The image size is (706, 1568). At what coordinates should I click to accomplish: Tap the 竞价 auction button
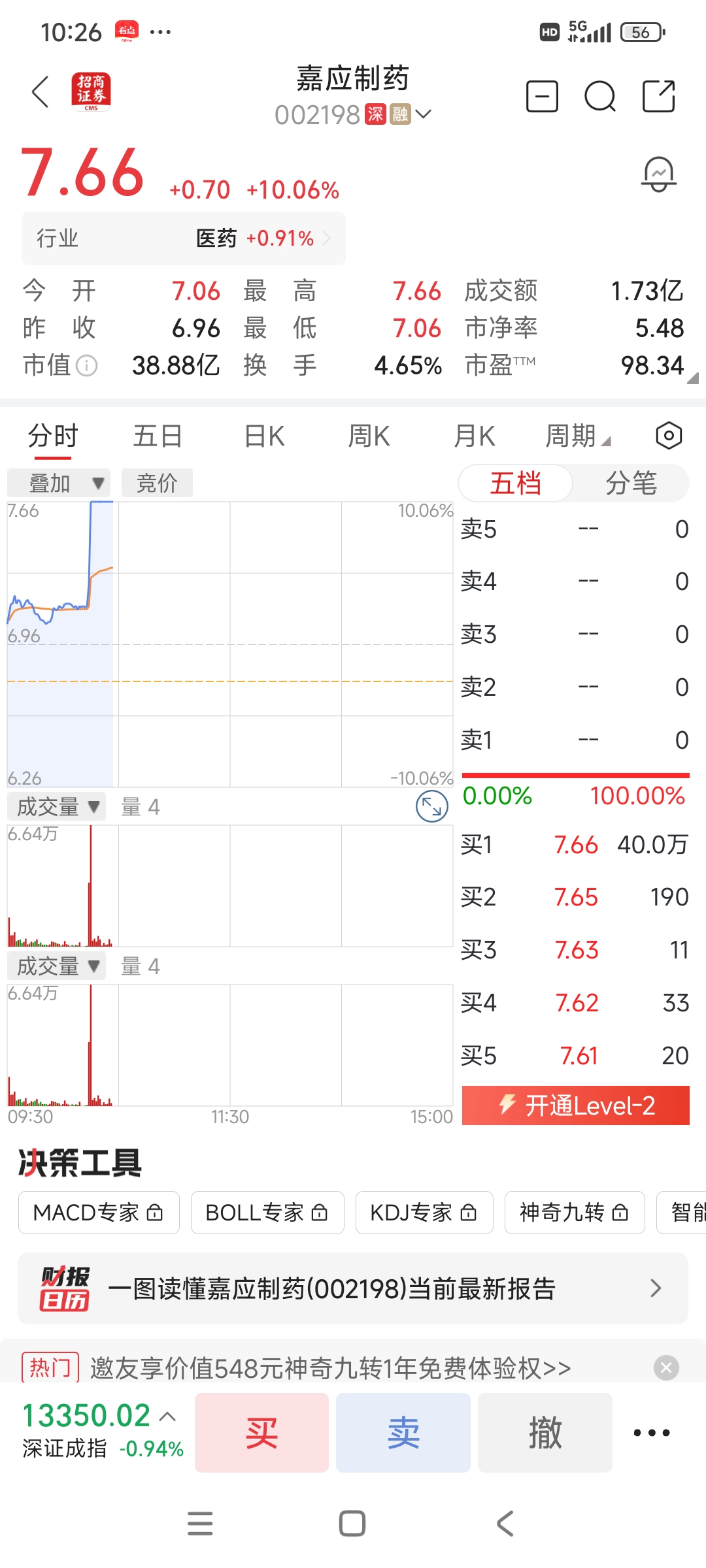pyautogui.click(x=157, y=483)
